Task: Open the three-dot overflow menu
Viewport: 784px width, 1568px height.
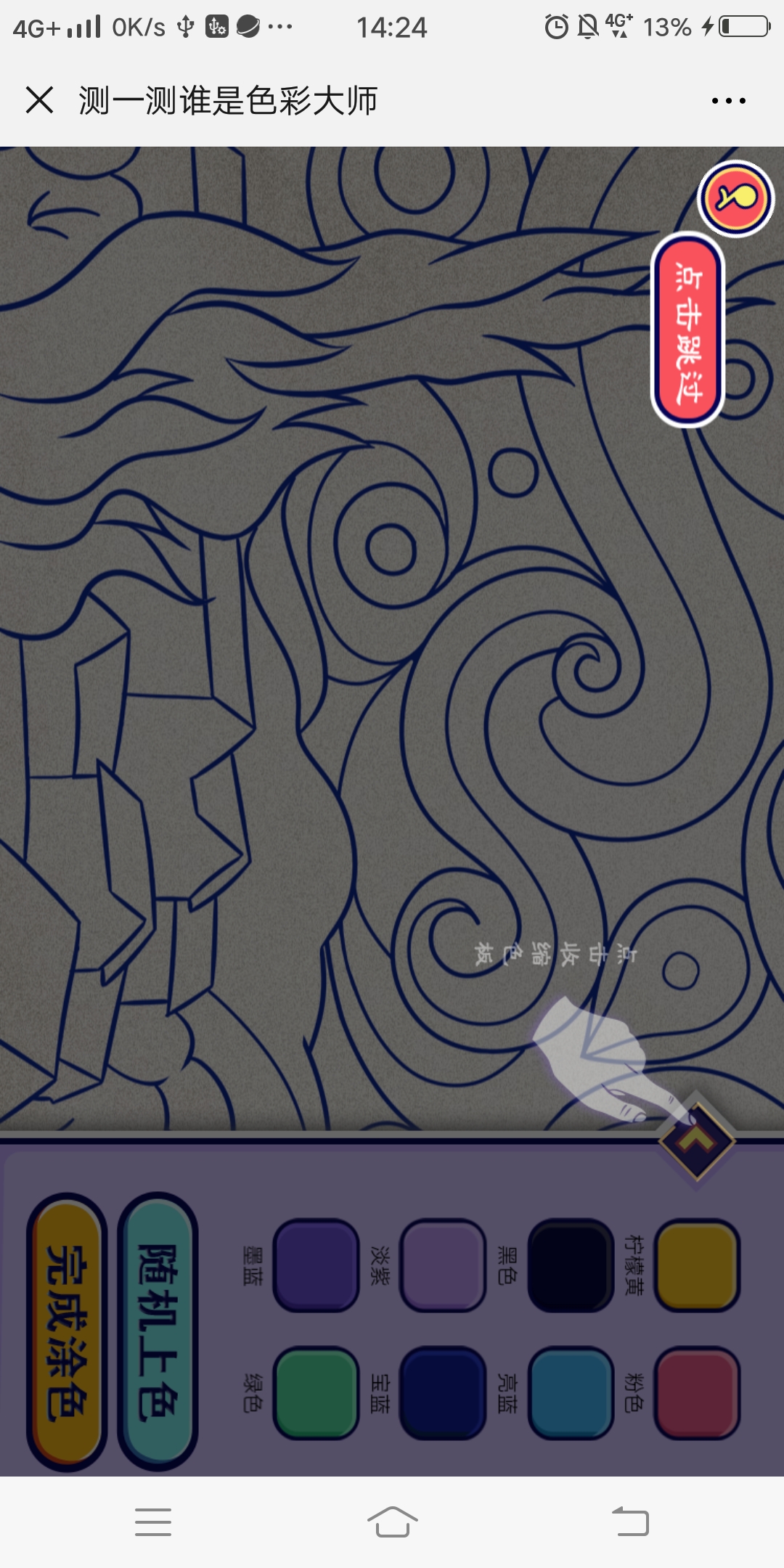Action: point(728,101)
